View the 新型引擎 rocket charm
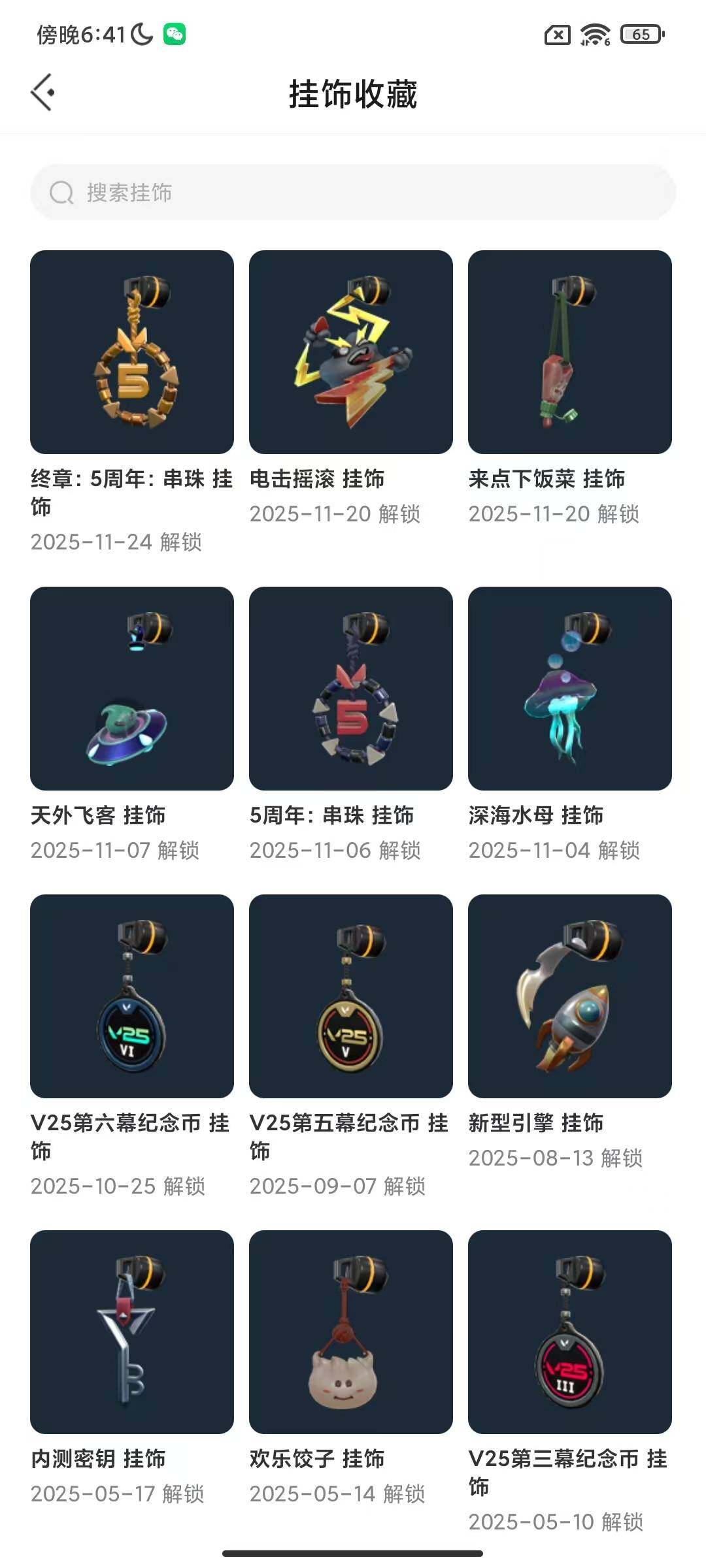Image resolution: width=706 pixels, height=1568 pixels. (x=569, y=996)
